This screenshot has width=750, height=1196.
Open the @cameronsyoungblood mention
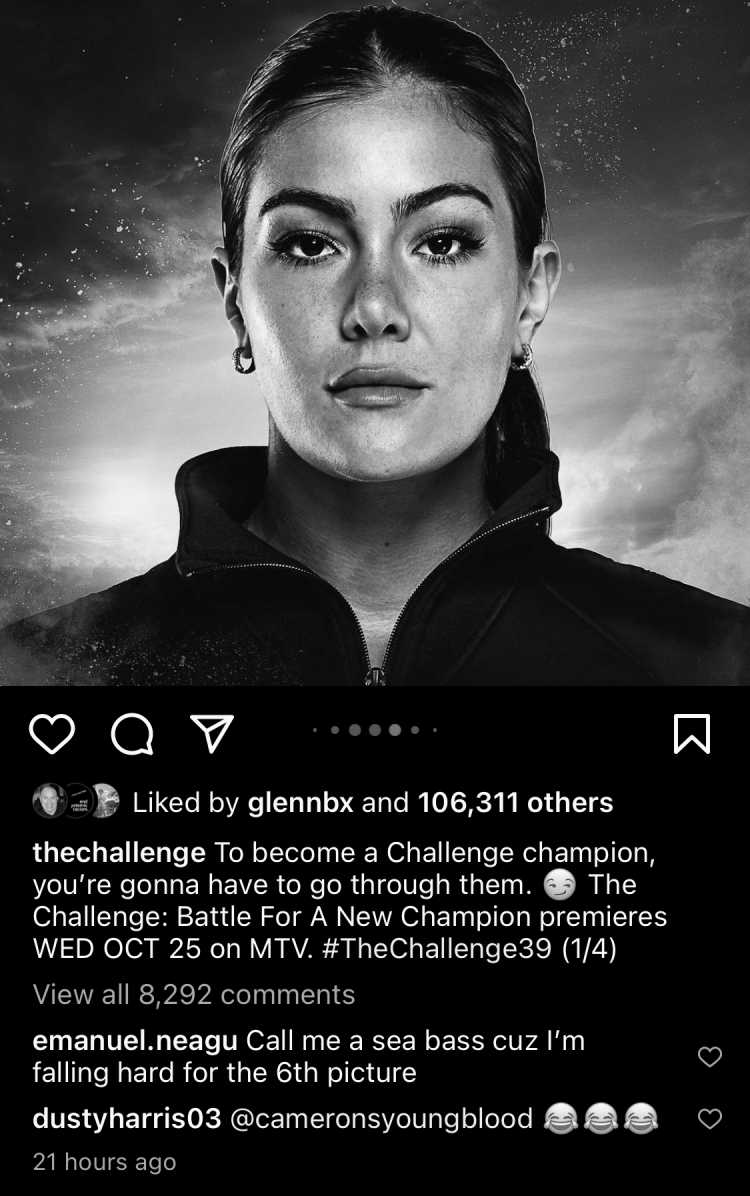click(381, 1119)
